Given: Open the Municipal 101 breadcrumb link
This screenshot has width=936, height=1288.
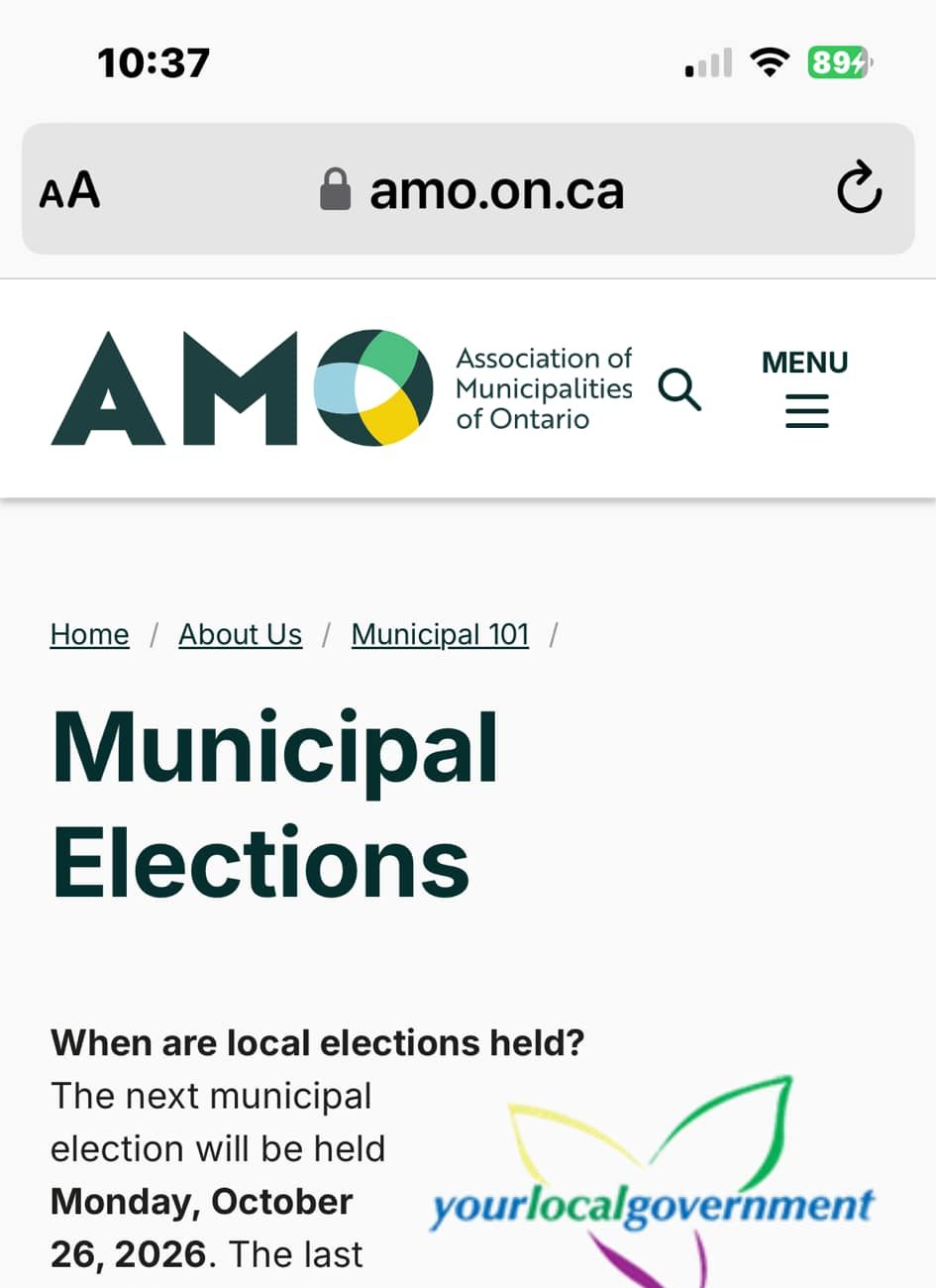Looking at the screenshot, I should [440, 634].
